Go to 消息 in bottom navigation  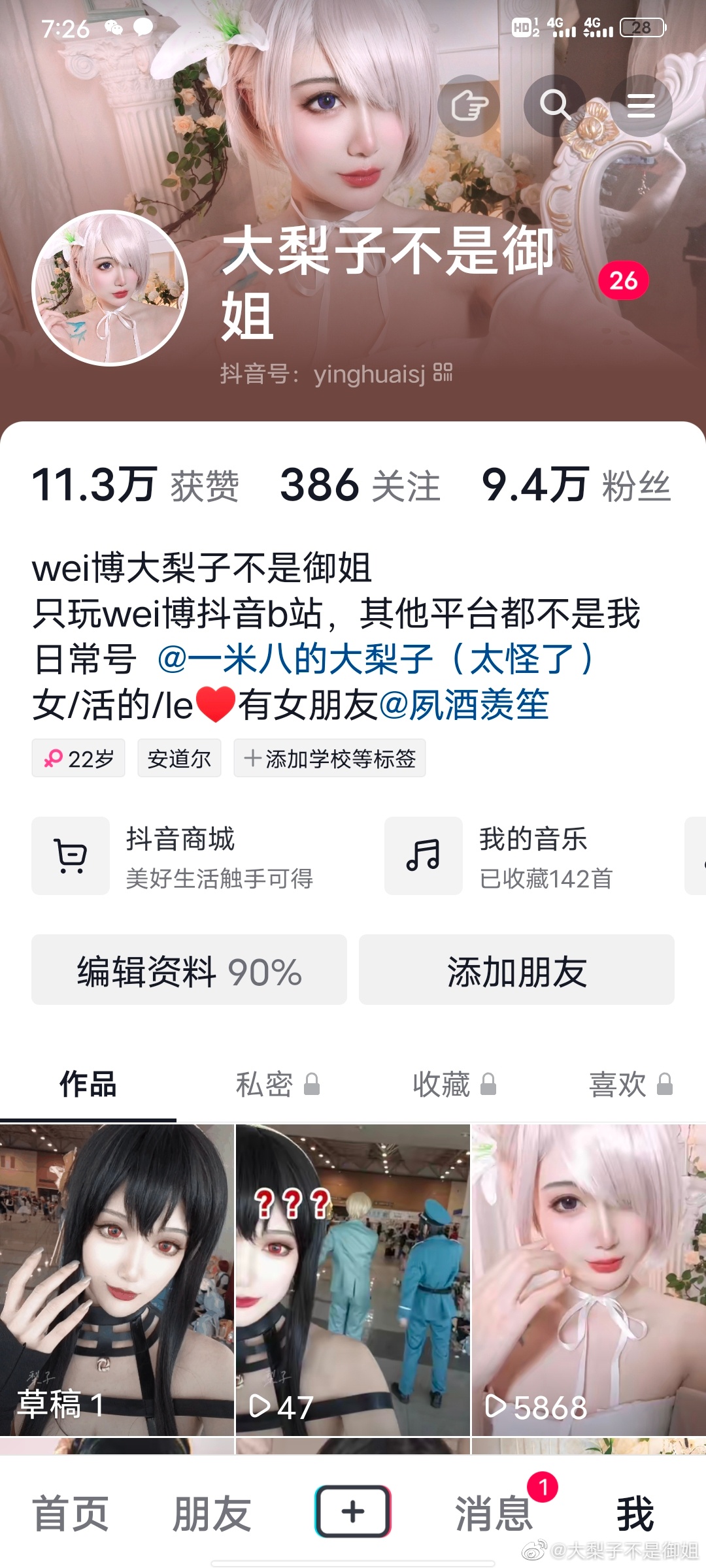(x=494, y=1513)
